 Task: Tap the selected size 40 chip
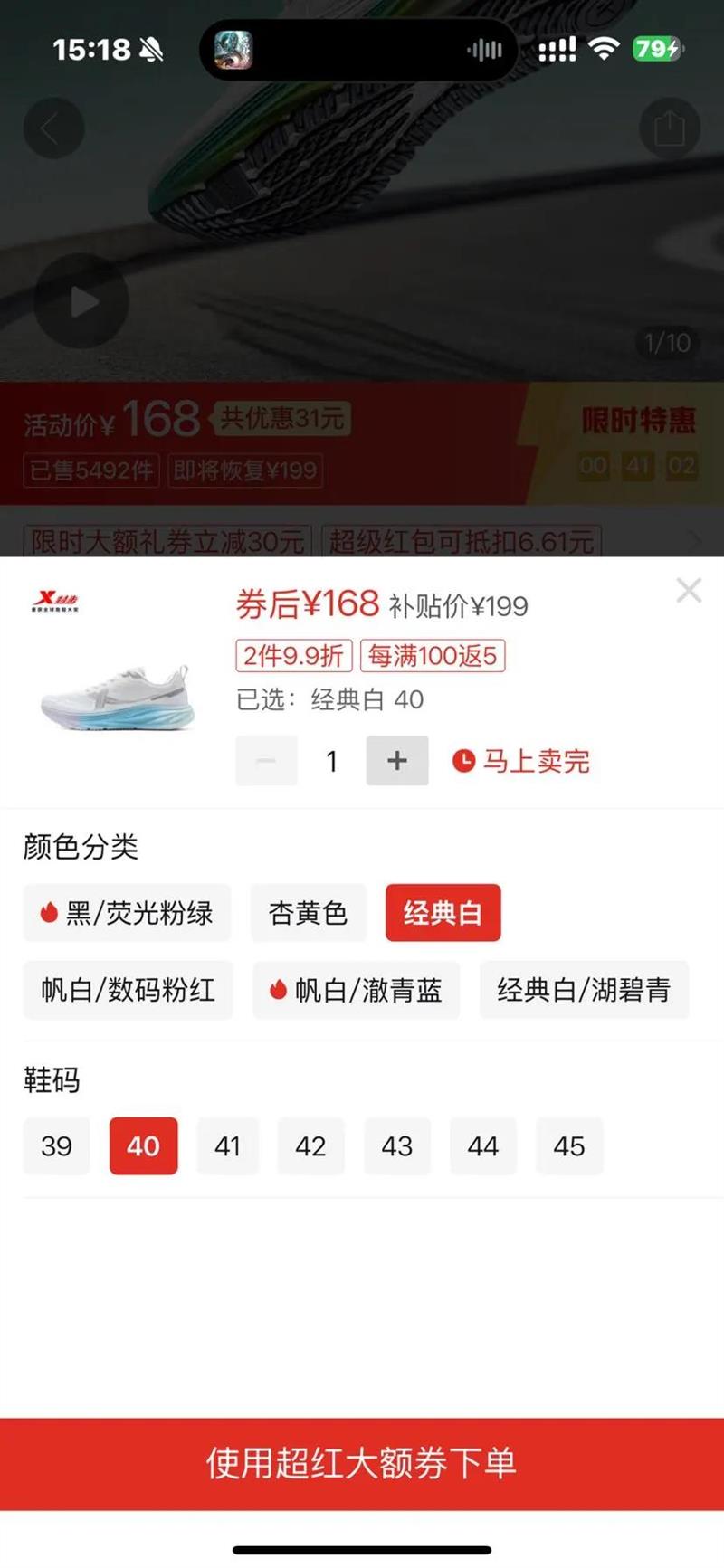click(x=143, y=1146)
